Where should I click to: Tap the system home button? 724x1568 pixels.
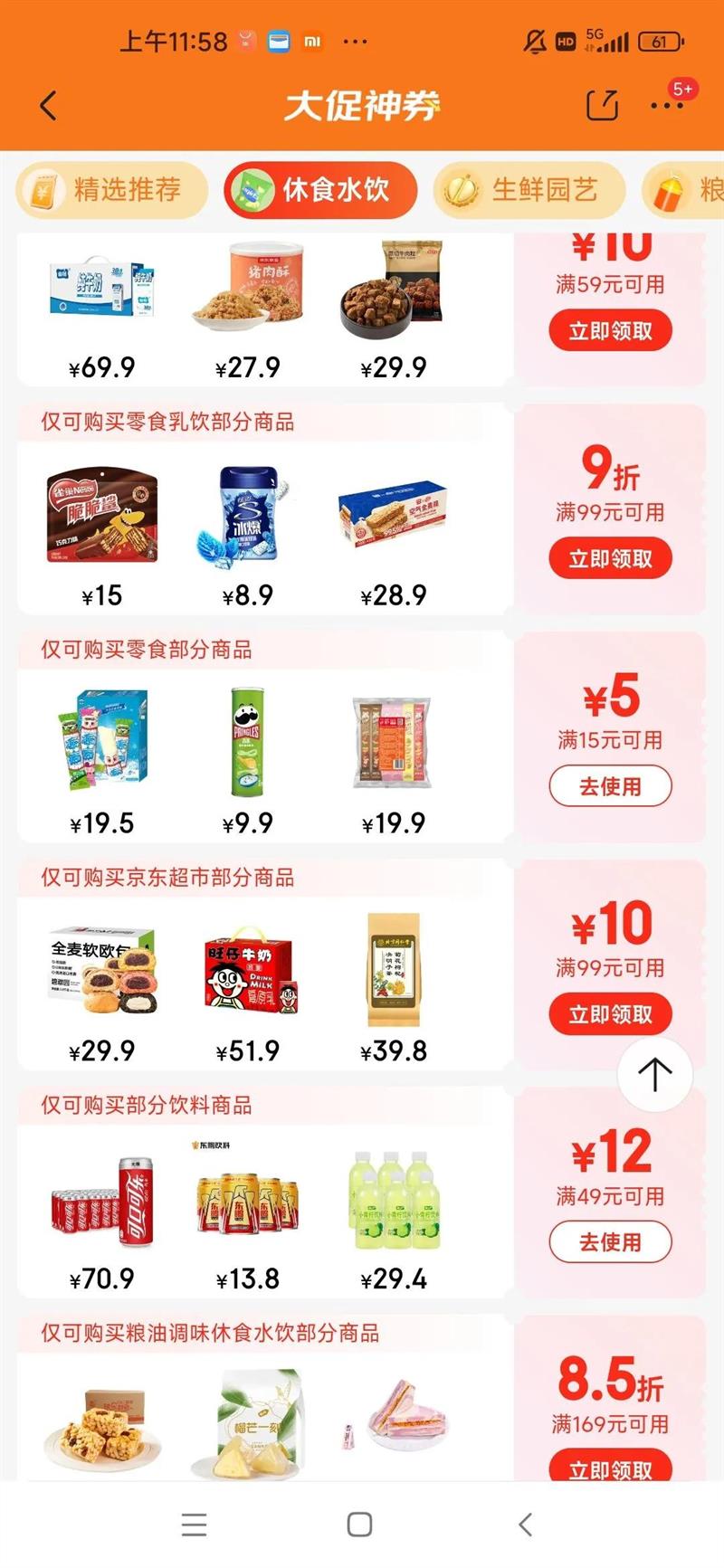point(360,1525)
